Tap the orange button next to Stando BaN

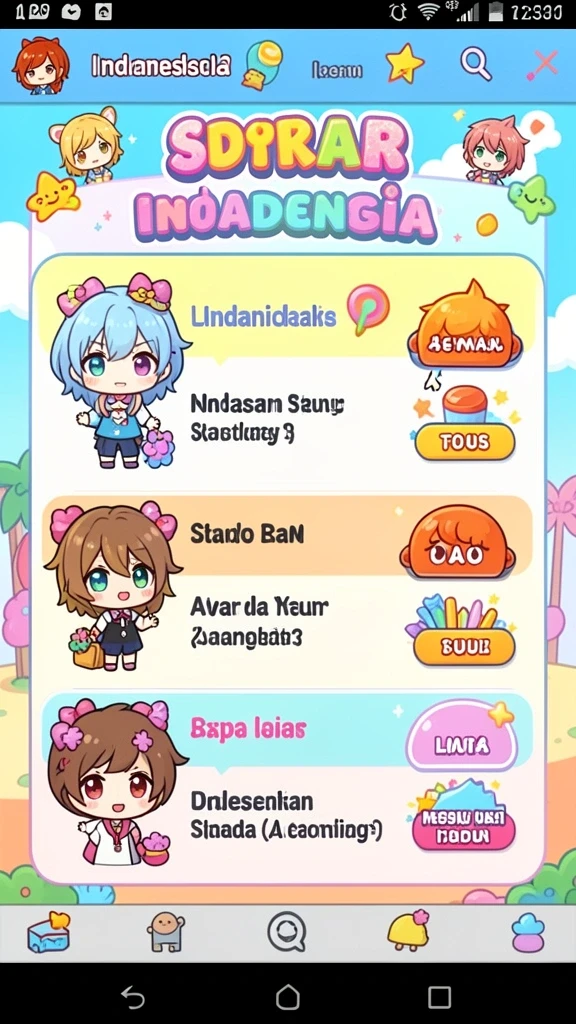tap(458, 541)
